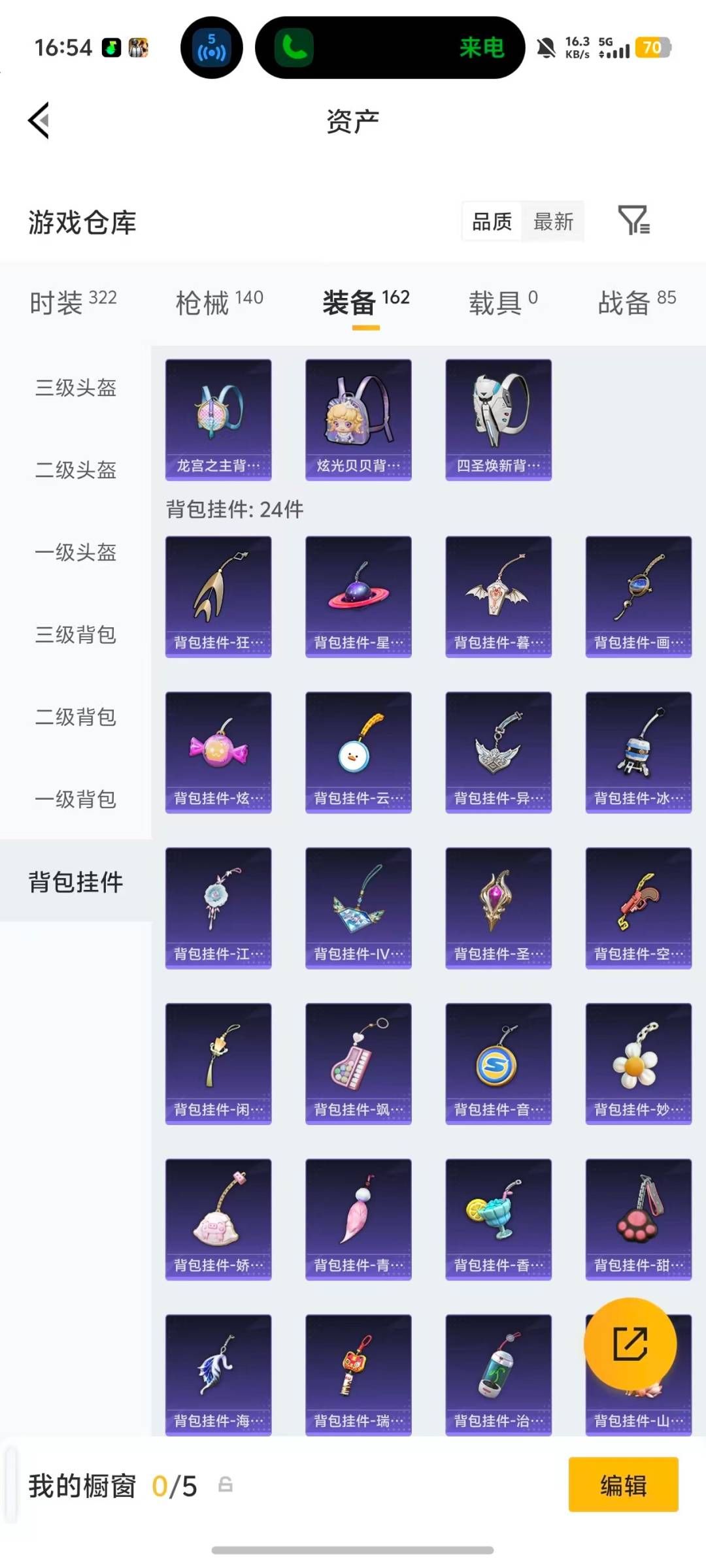Switch sorting to 最新
The image size is (706, 1568).
point(553,222)
